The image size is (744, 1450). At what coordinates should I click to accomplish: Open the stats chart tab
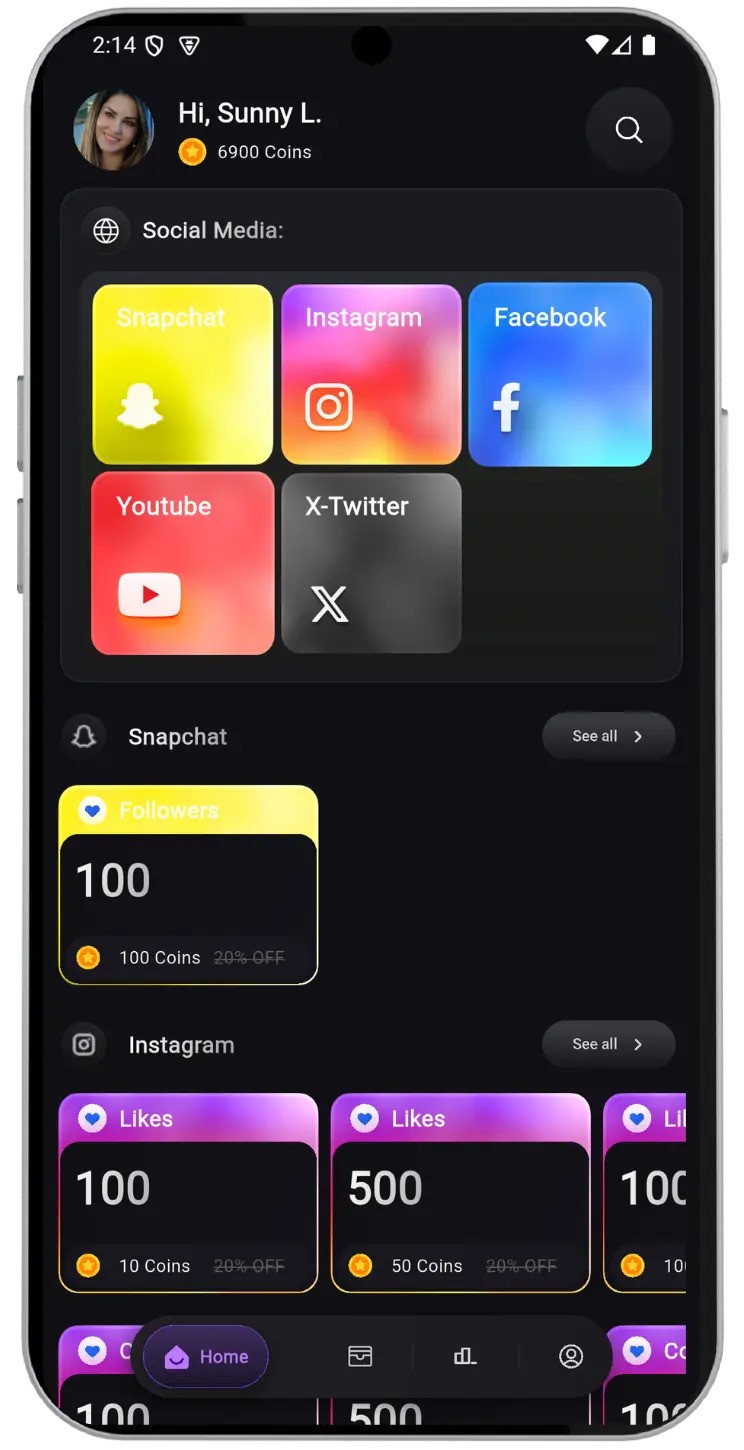pyautogui.click(x=465, y=1357)
